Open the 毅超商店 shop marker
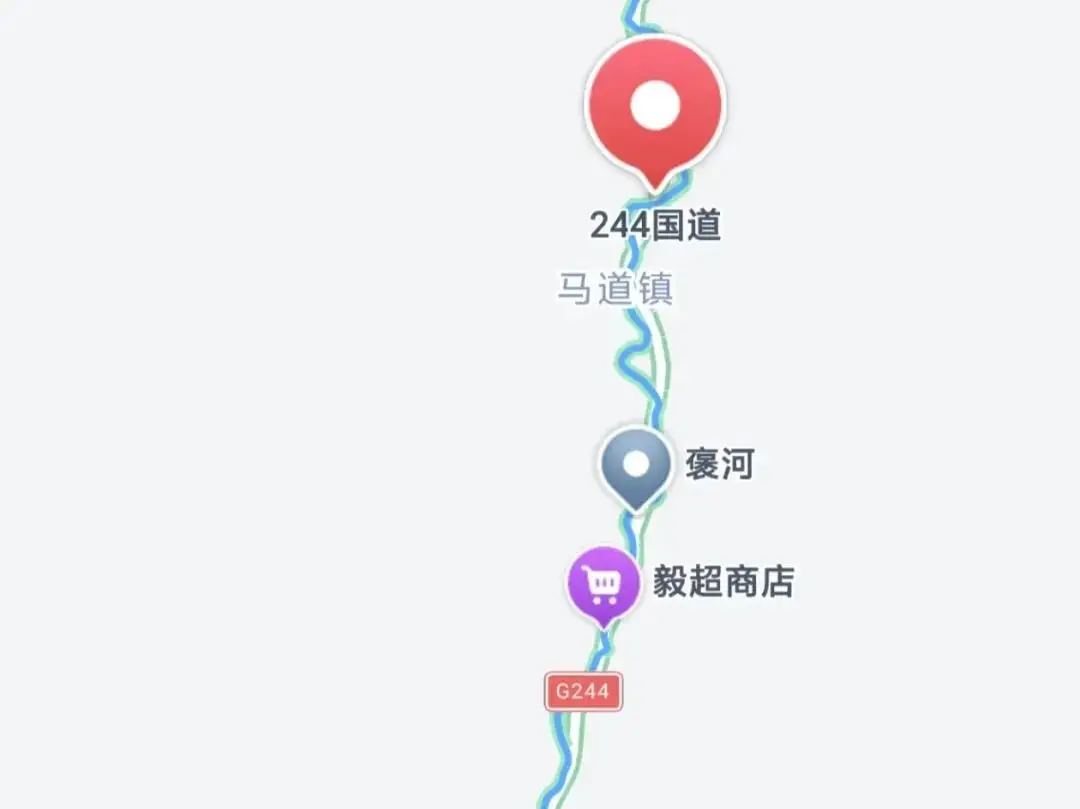Image resolution: width=1080 pixels, height=809 pixels. 603,583
